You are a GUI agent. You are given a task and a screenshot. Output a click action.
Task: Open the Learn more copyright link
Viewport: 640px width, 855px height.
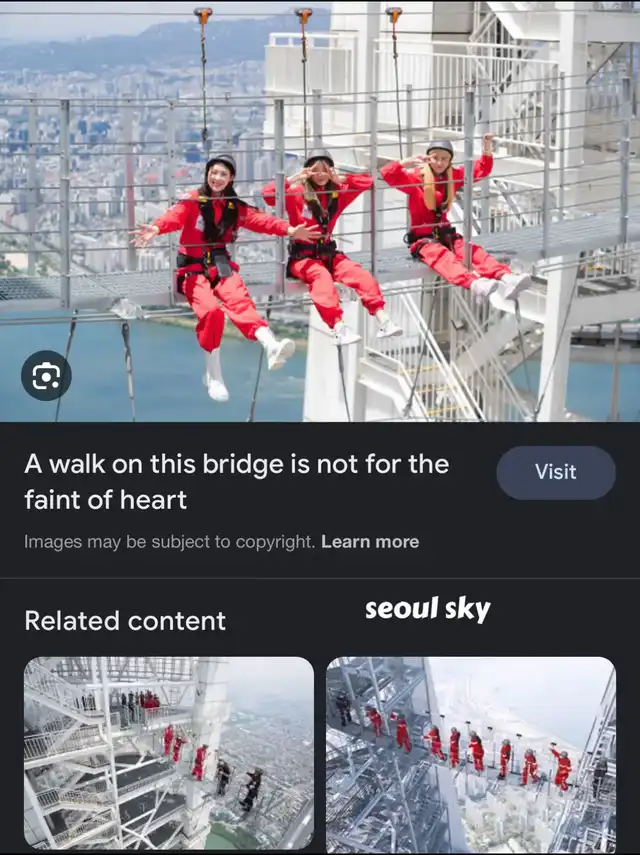pyautogui.click(x=370, y=542)
